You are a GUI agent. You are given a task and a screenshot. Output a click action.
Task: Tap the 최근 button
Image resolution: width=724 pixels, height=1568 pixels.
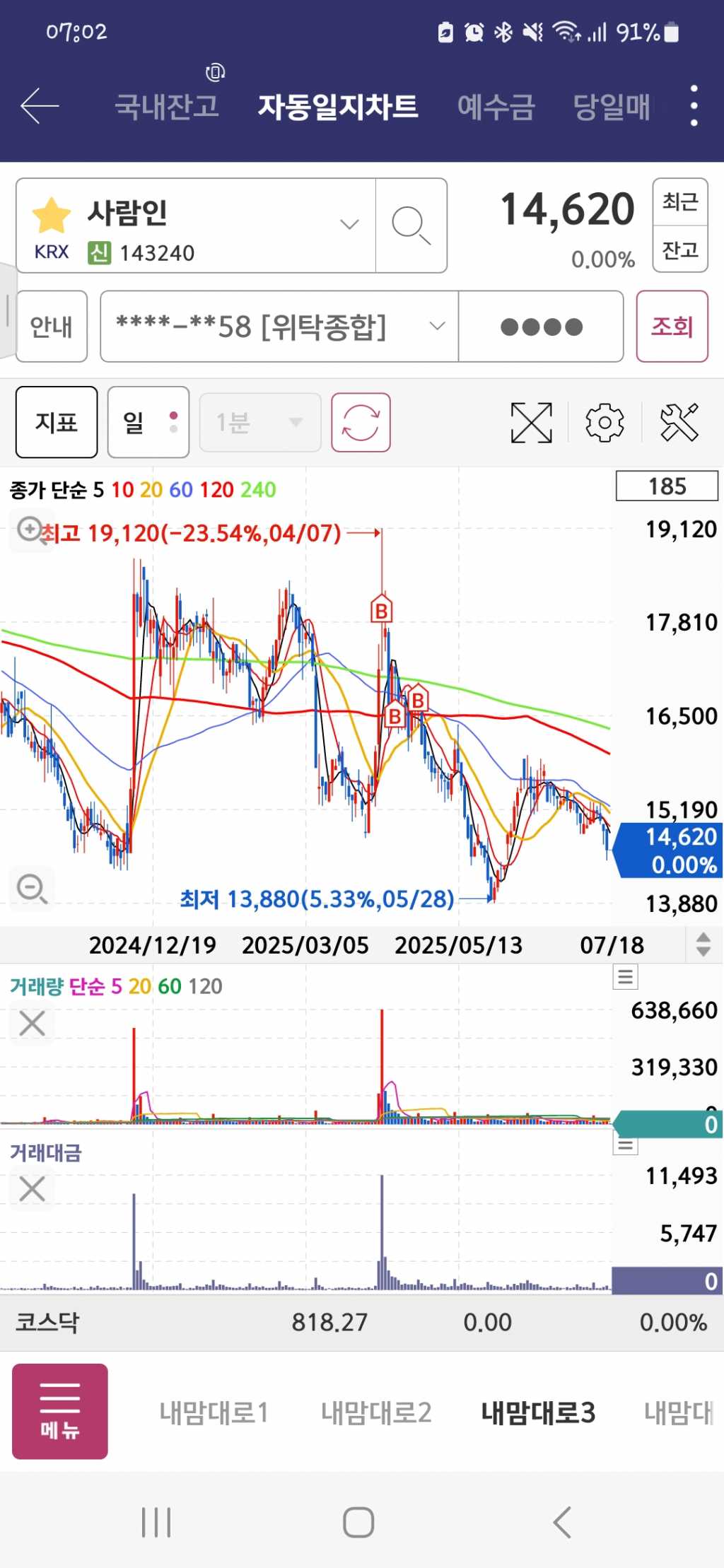tap(679, 202)
